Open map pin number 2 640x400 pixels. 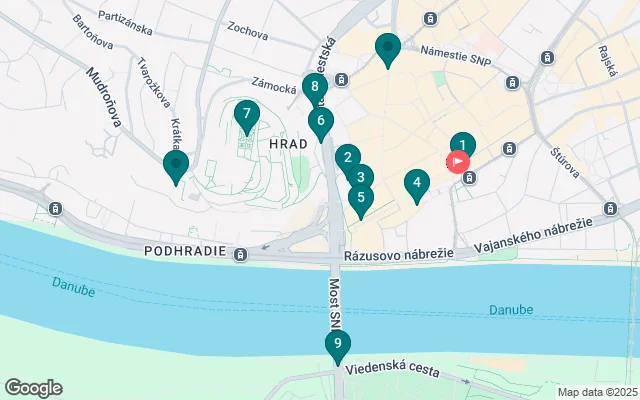347,157
